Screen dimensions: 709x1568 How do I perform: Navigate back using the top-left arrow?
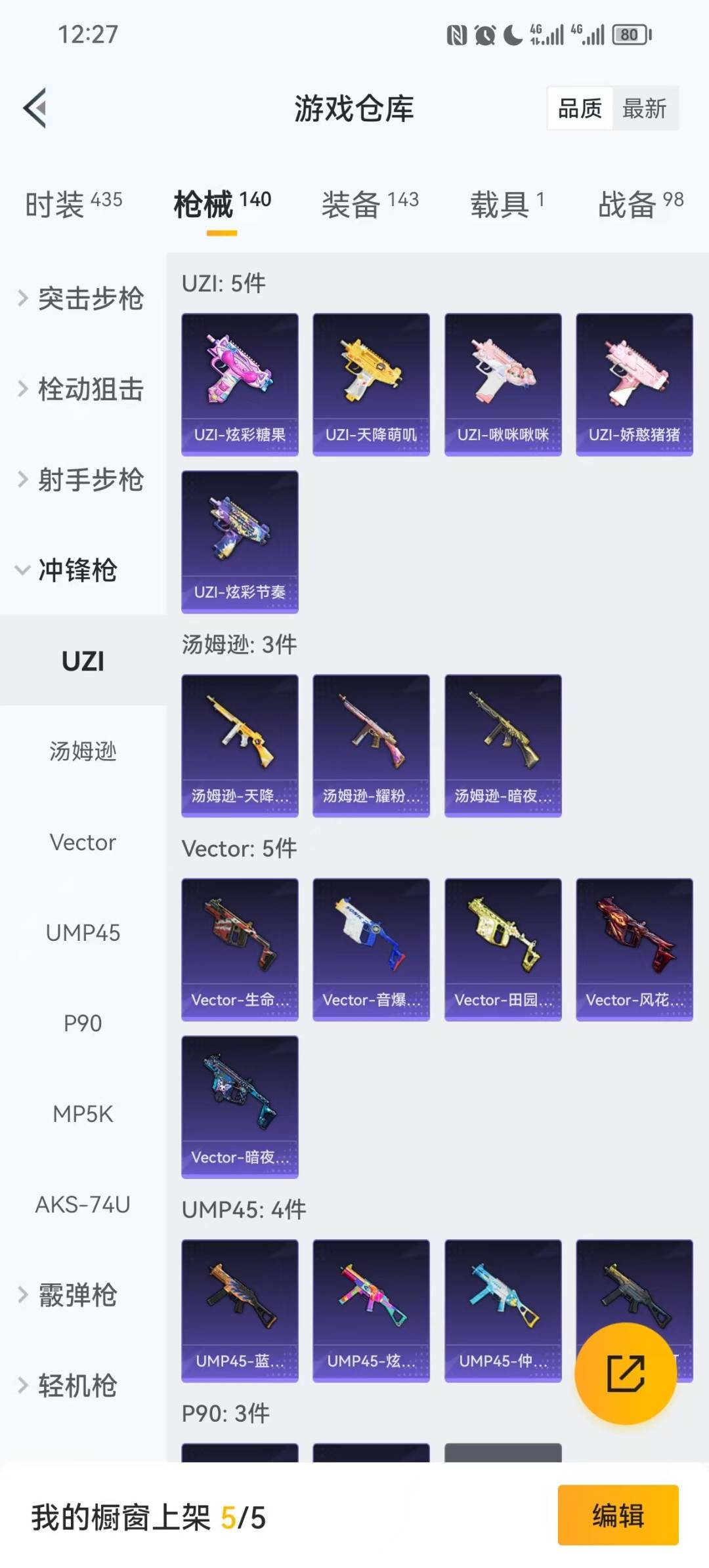pyautogui.click(x=37, y=108)
